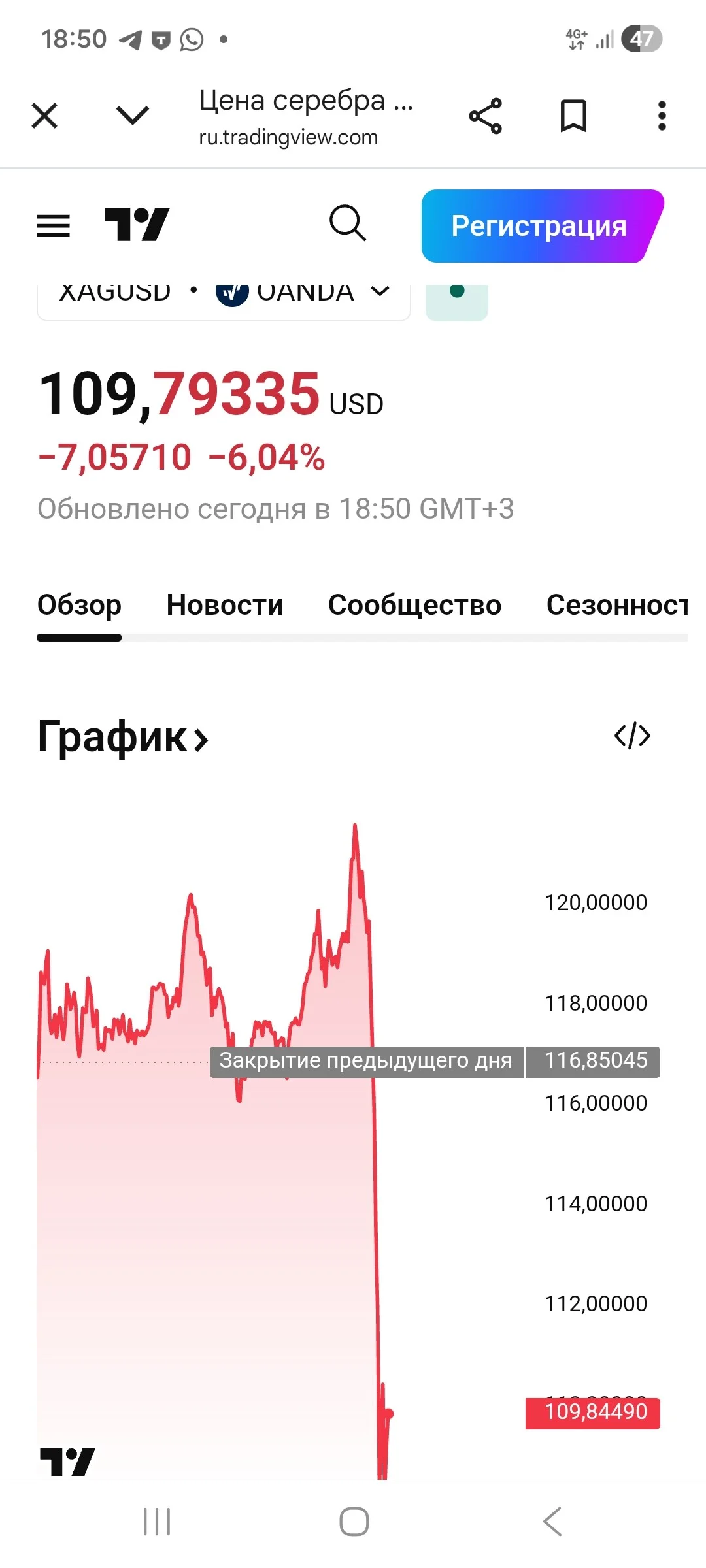This screenshot has height=1568, width=706.
Task: Close the in-app browser tab
Action: tap(44, 116)
